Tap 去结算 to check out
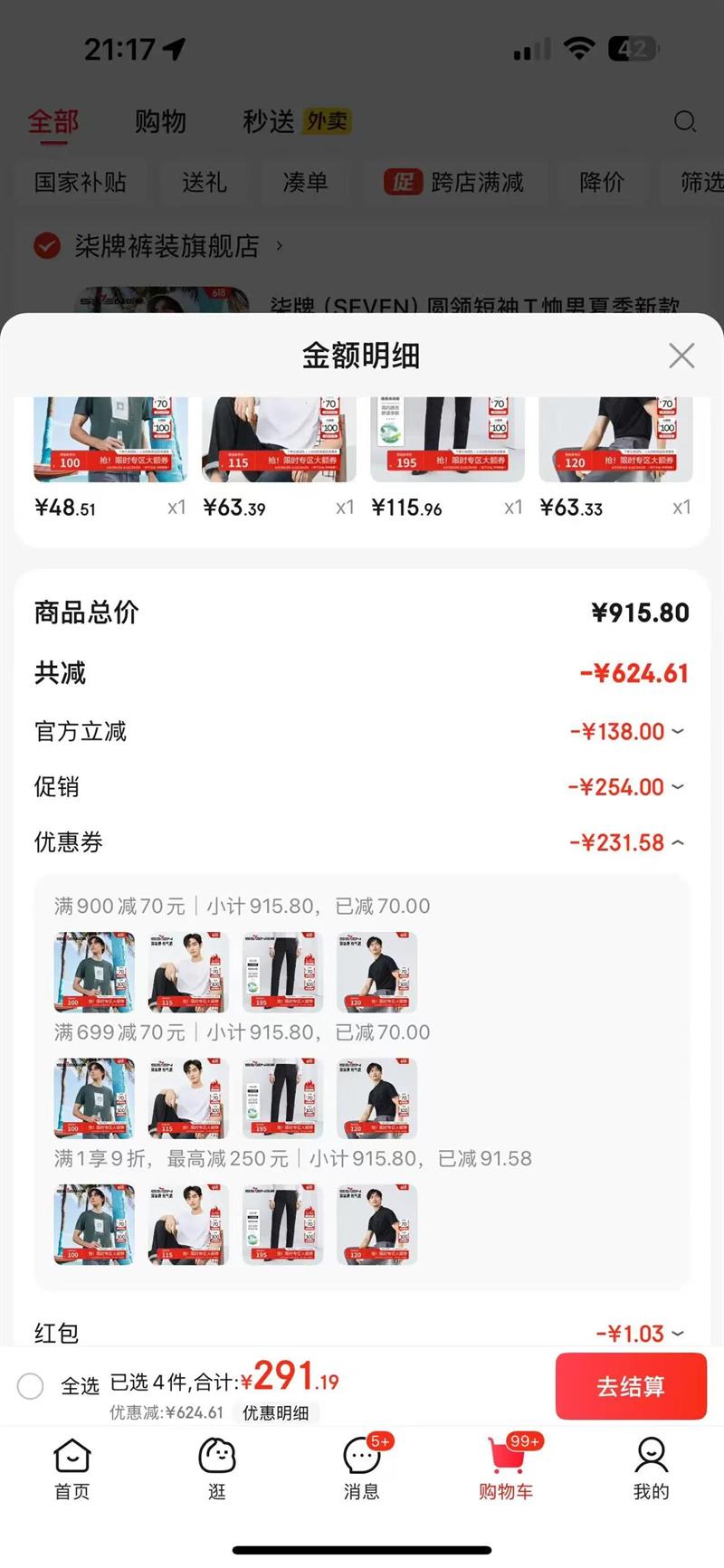 tap(630, 1385)
